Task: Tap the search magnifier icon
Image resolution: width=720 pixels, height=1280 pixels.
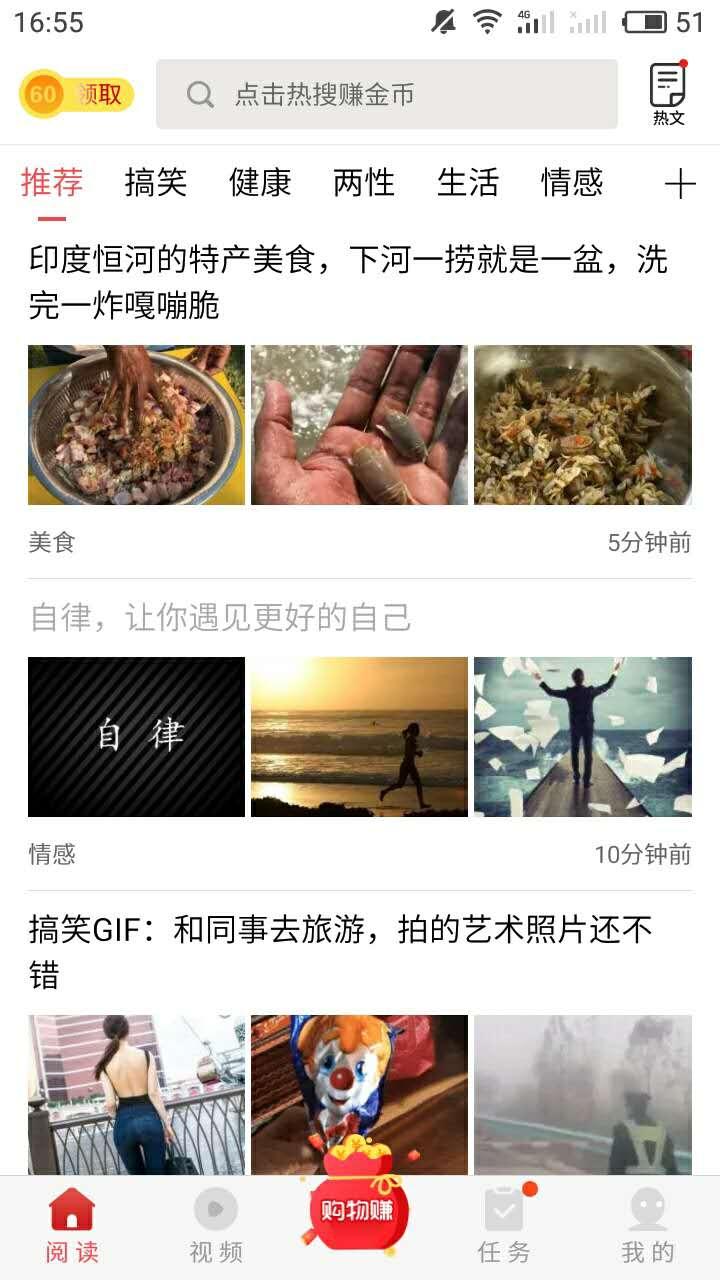Action: pos(199,95)
